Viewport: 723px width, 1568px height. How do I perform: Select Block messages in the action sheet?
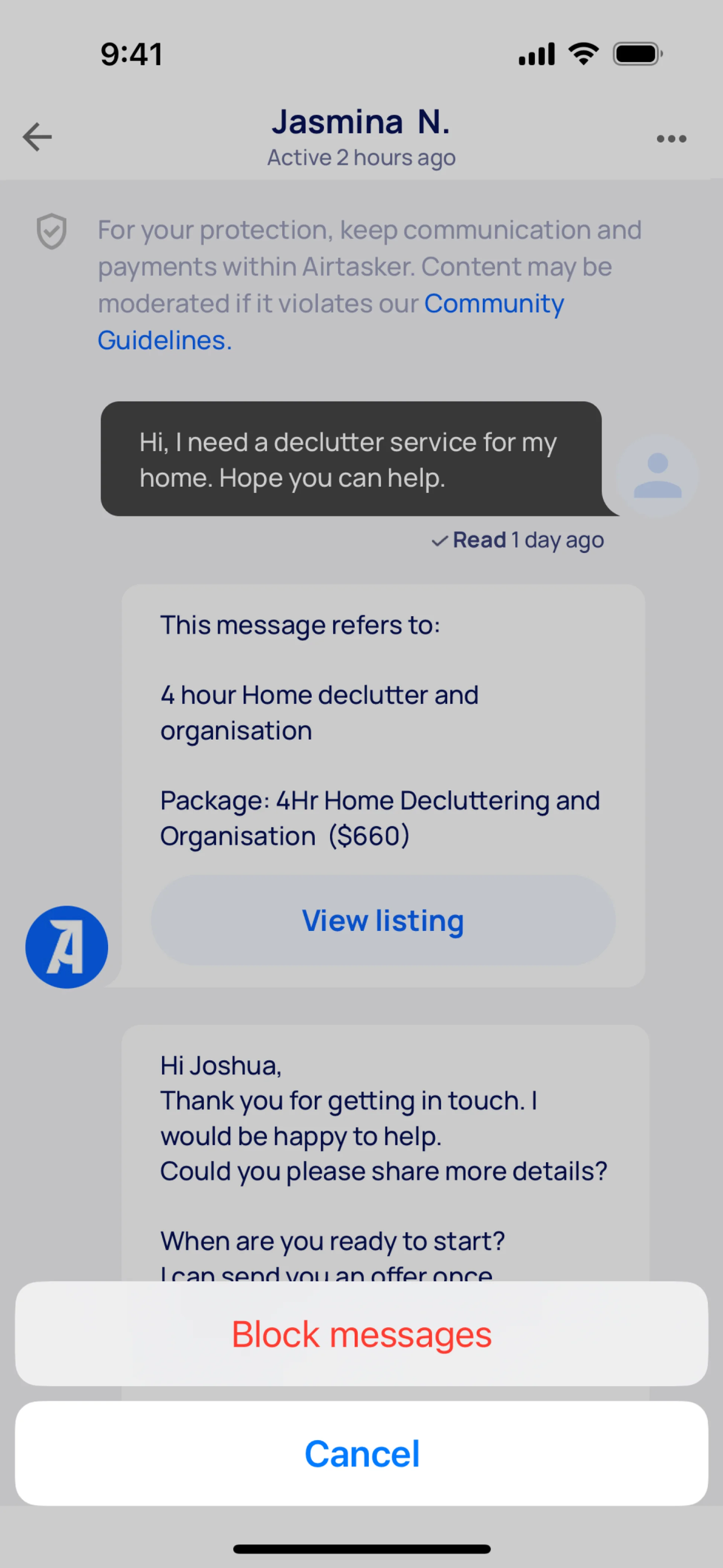[x=361, y=1334]
